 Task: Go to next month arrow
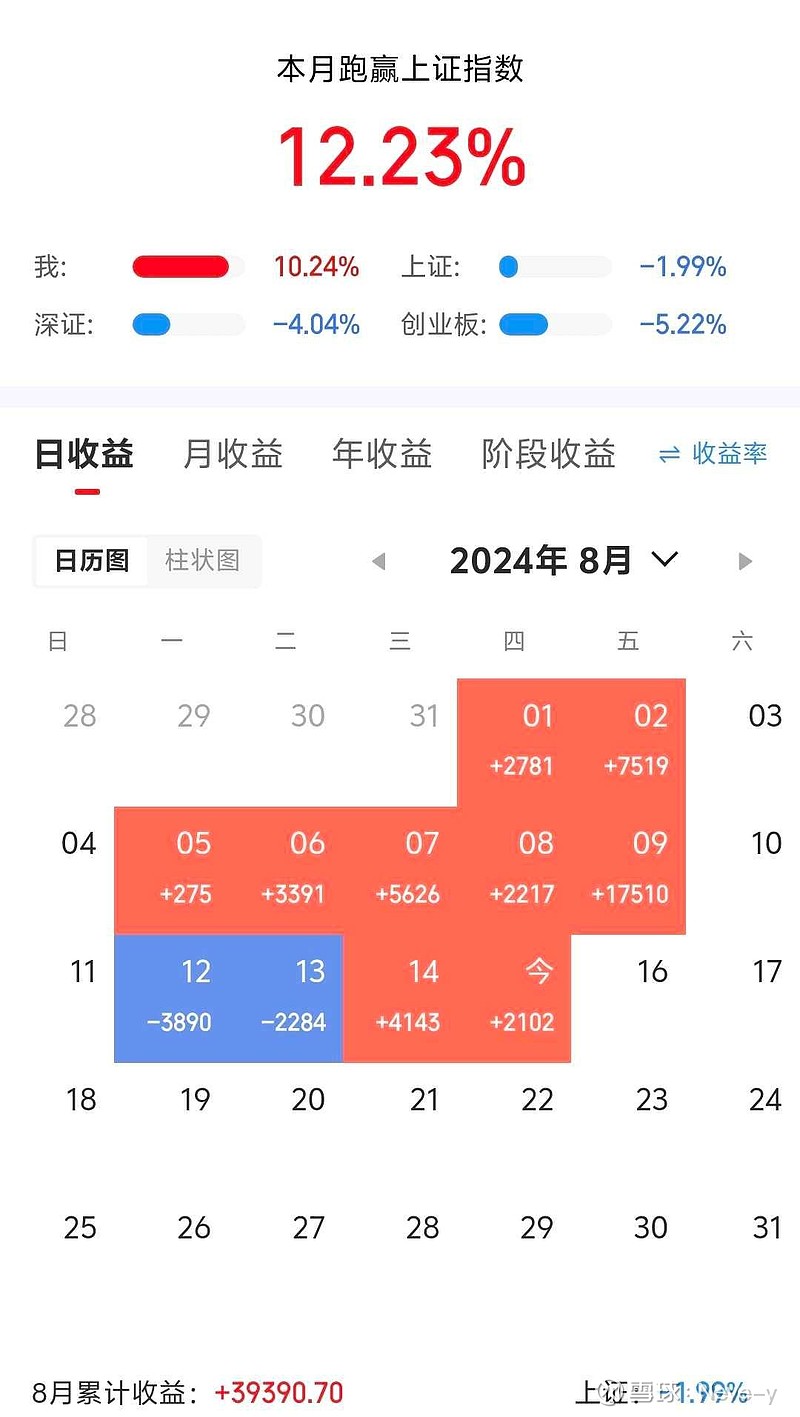[745, 561]
